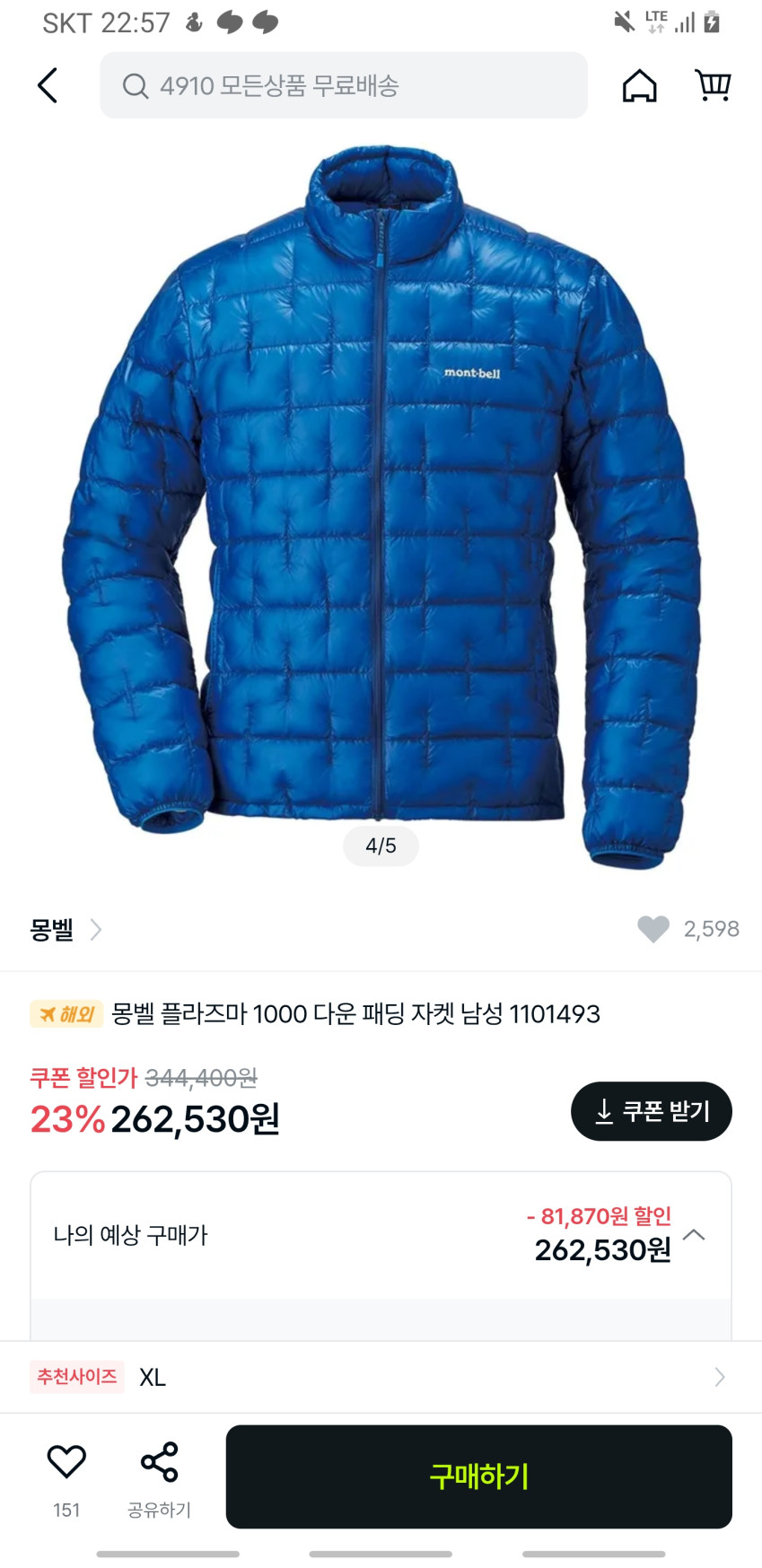Go back using the top-left arrow
Viewport: 762px width, 1568px height.
point(48,86)
